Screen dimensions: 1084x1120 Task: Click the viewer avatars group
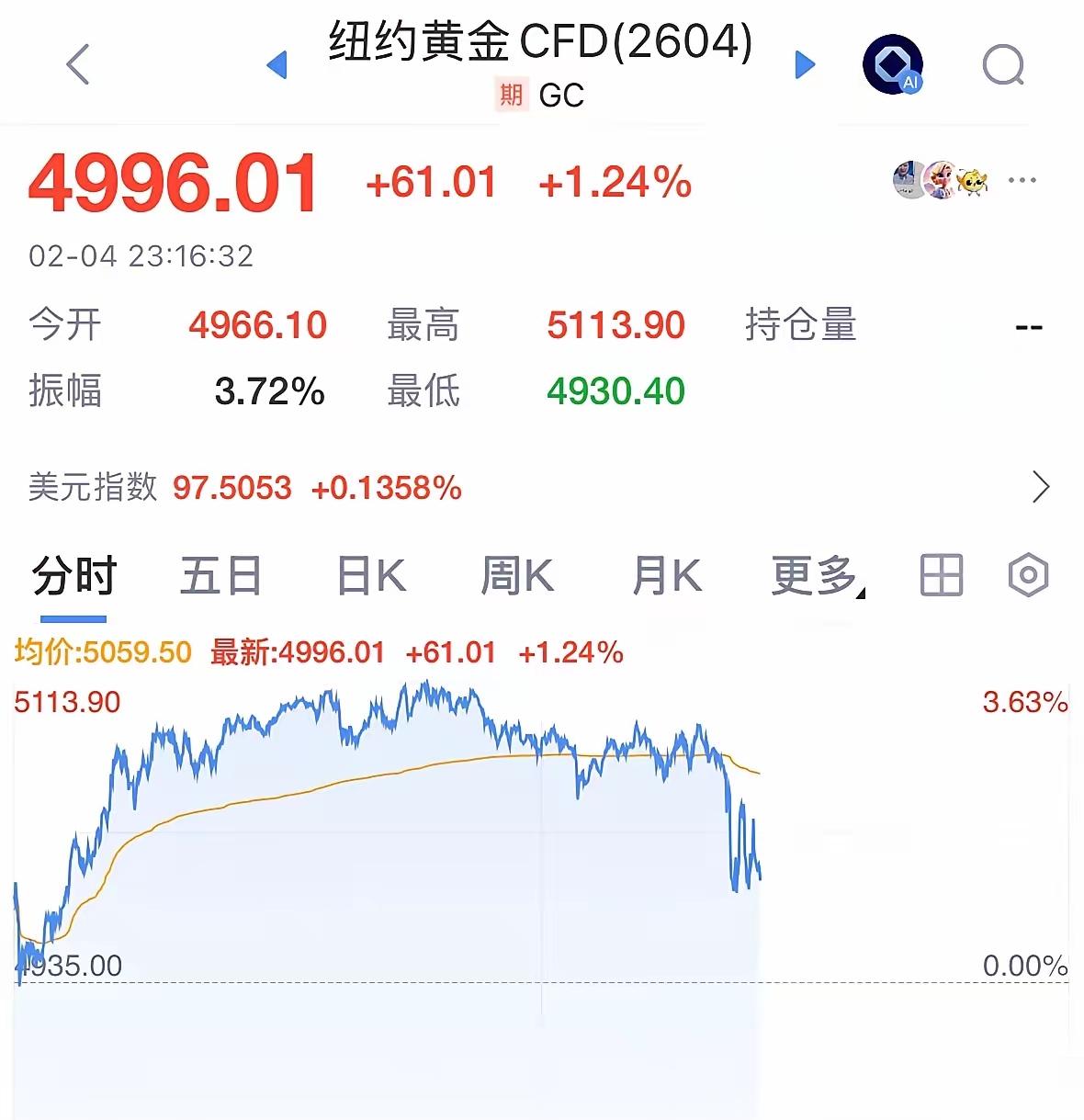click(937, 181)
